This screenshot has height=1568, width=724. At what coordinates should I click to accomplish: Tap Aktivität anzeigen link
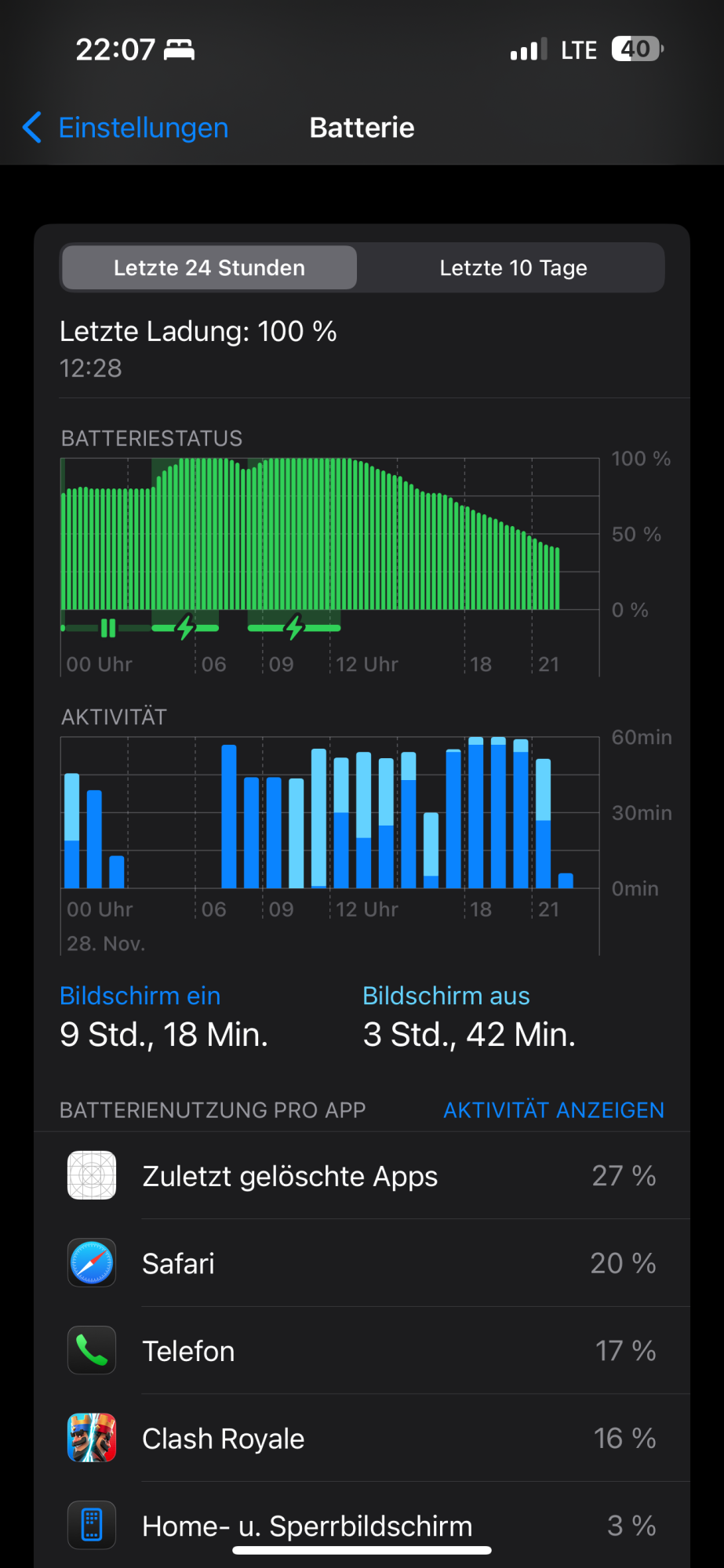pos(554,1110)
